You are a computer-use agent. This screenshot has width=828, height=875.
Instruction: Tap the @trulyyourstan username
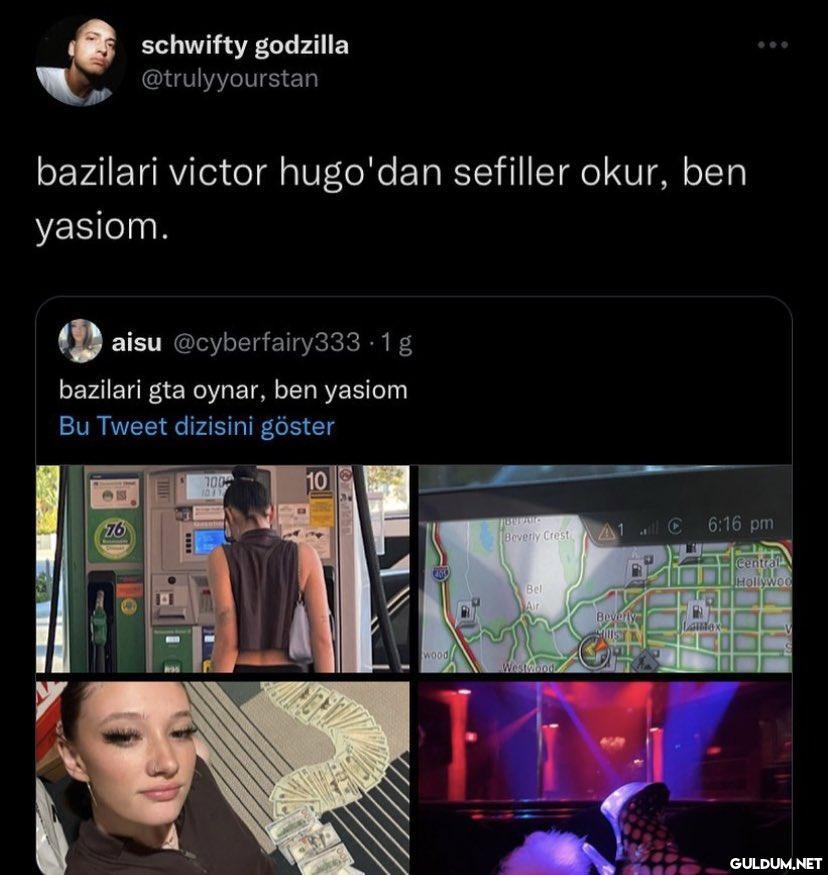pos(229,78)
